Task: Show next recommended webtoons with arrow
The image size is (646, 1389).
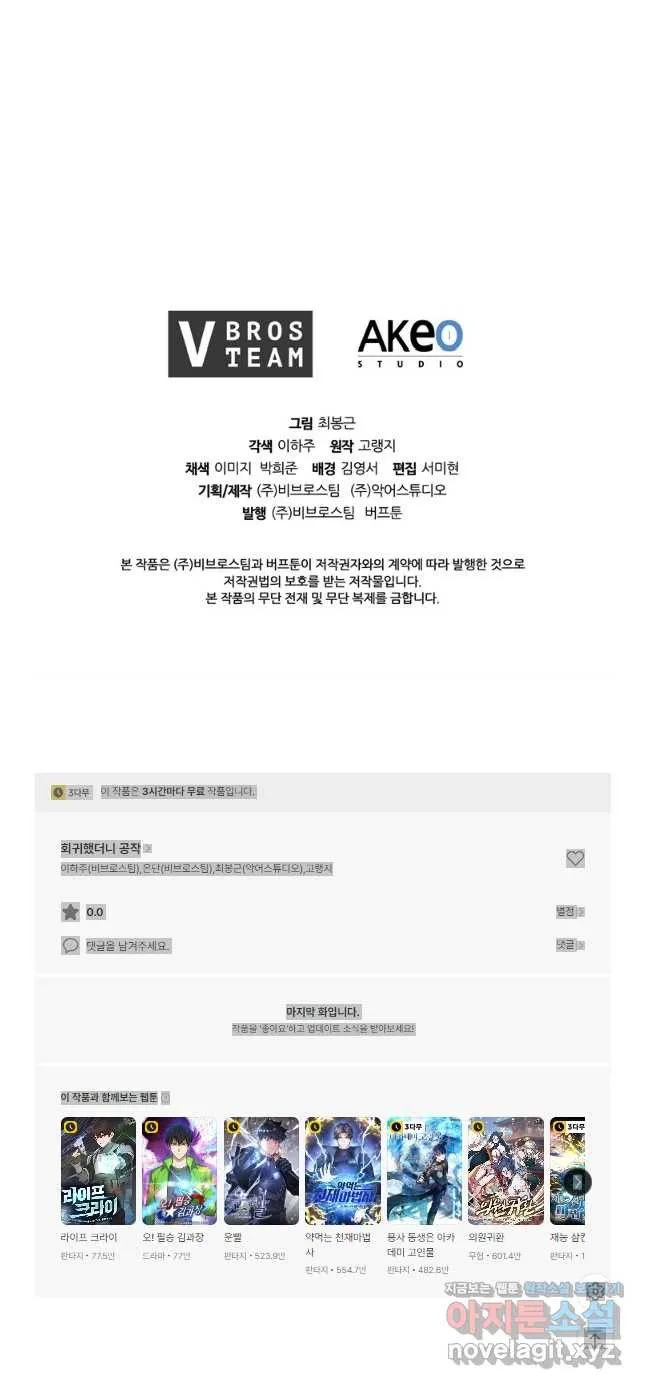Action: coord(577,1182)
